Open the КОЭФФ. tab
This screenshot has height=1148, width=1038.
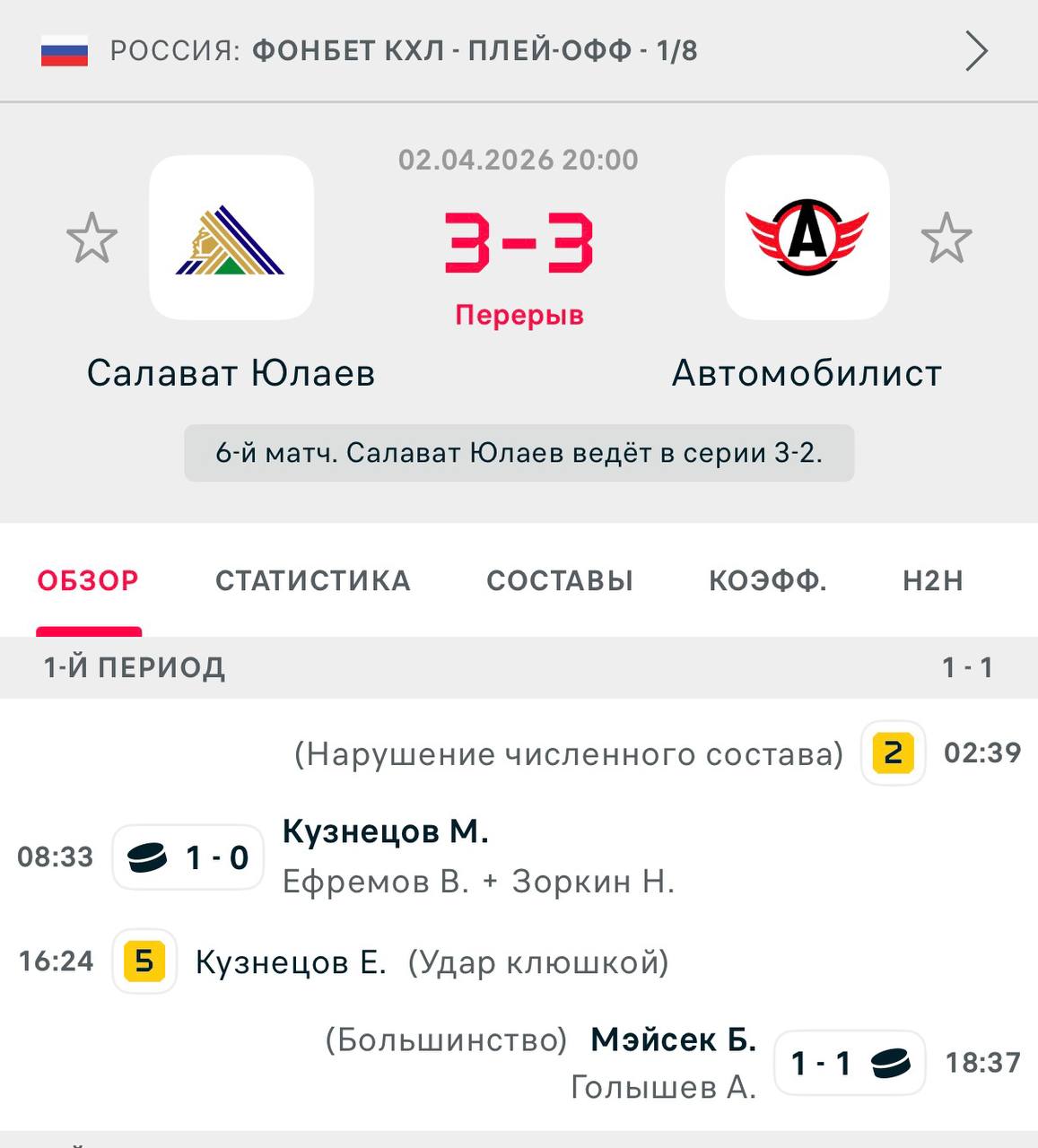(x=768, y=581)
